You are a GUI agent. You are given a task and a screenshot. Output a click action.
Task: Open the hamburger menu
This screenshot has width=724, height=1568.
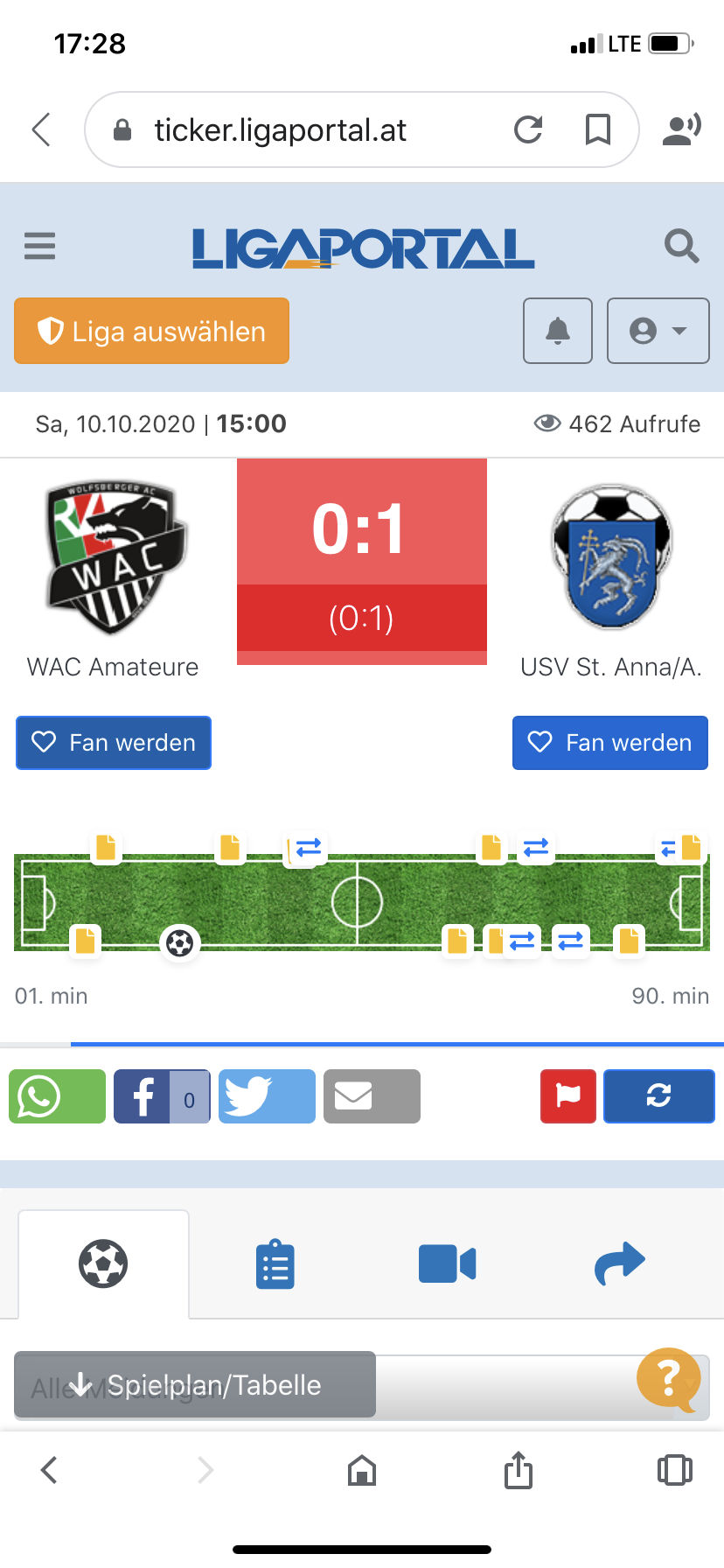click(39, 246)
